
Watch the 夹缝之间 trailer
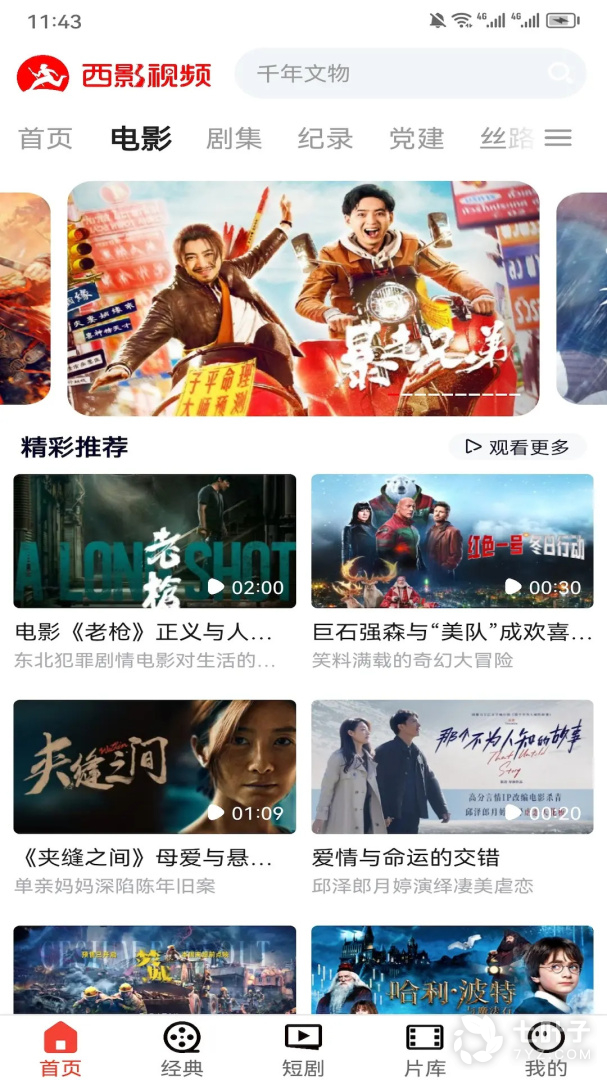[155, 767]
